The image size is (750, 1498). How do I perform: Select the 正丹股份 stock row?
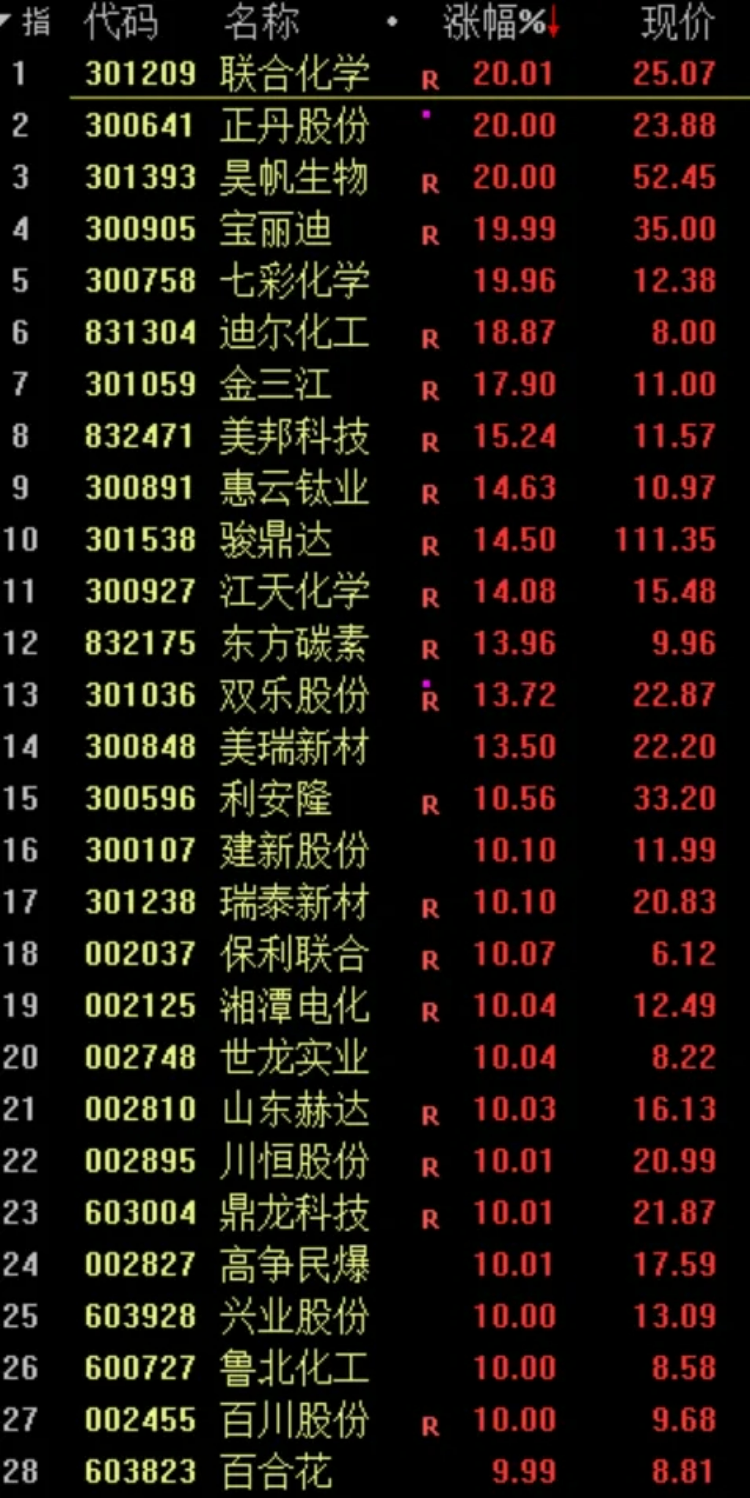375,126
